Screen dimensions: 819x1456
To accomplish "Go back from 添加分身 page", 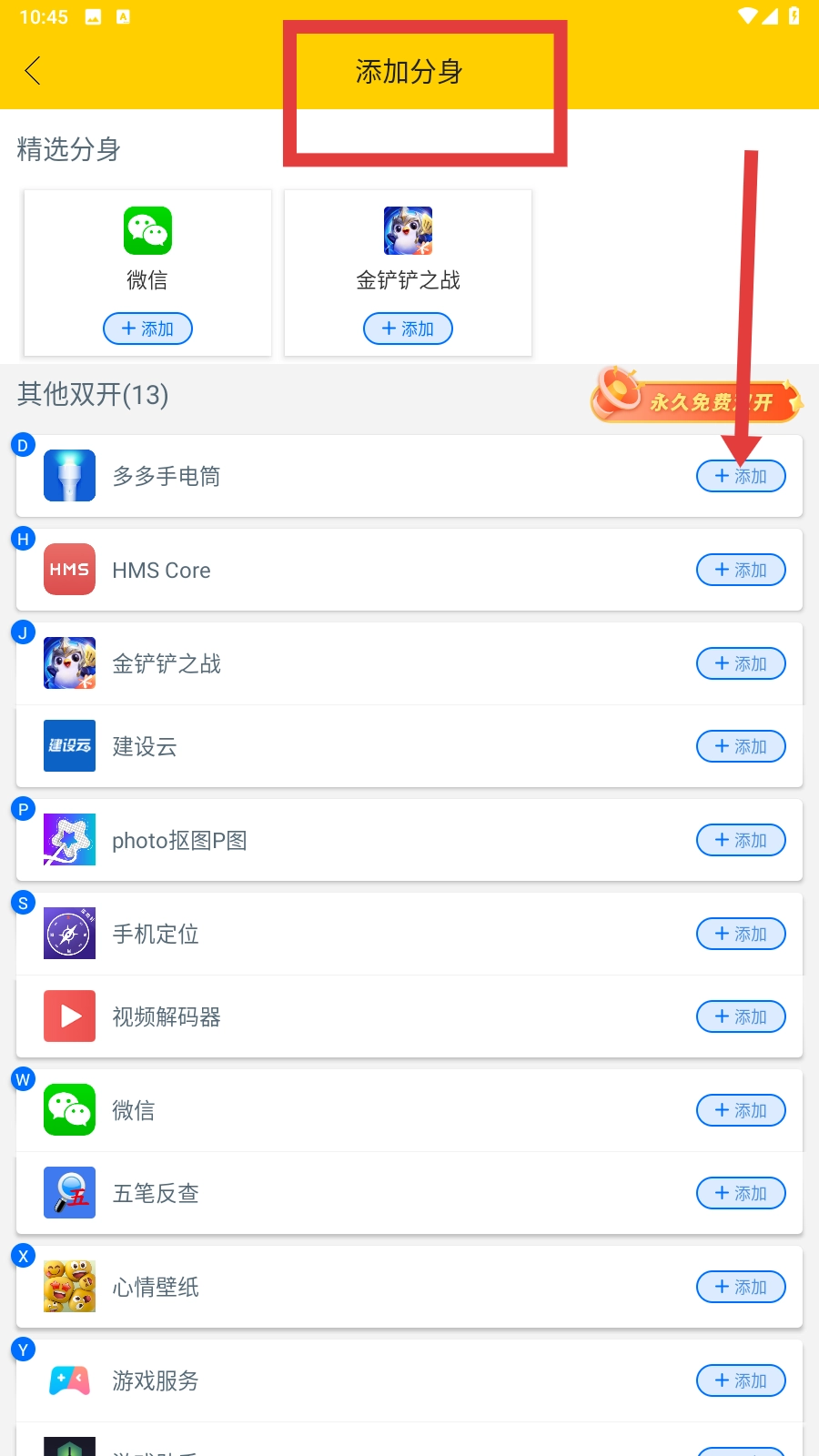I will 33,70.
